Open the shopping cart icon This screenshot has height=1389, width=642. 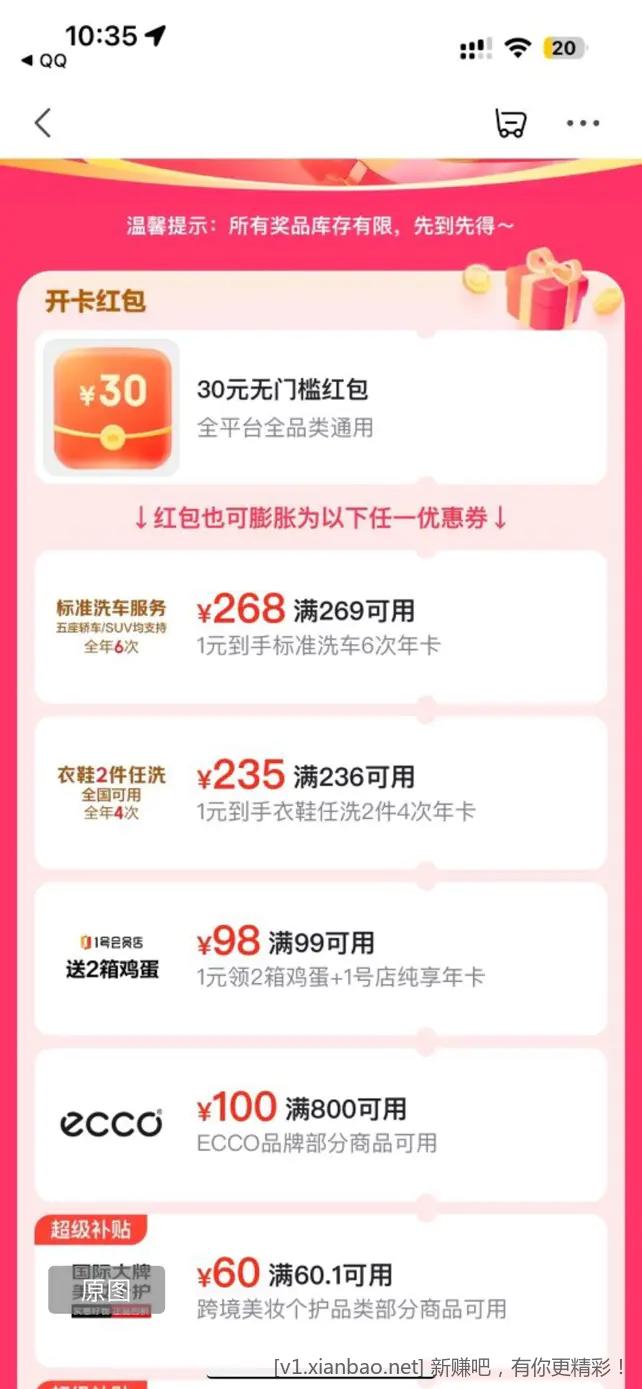point(510,123)
